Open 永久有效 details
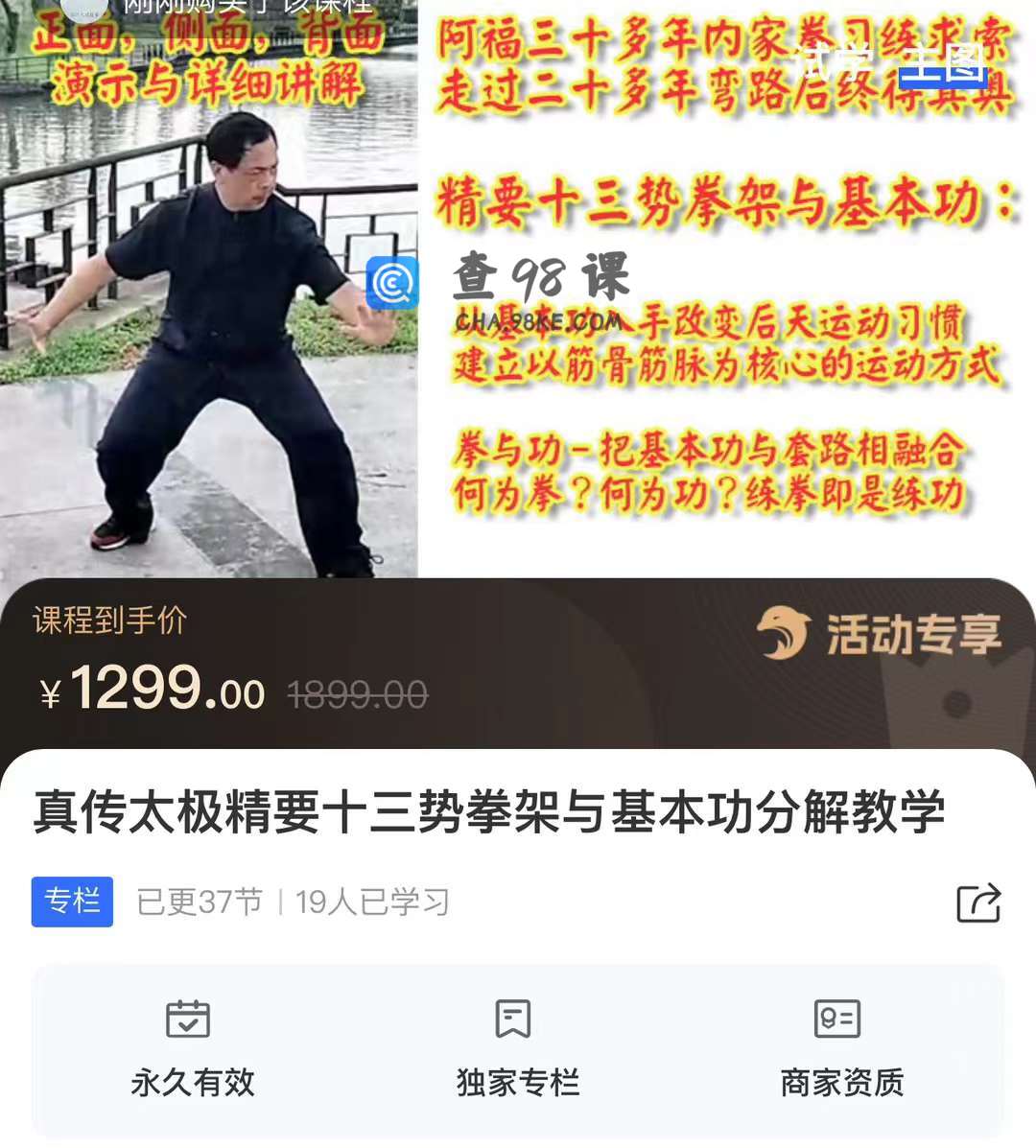1036x1148 pixels. pos(192,1047)
